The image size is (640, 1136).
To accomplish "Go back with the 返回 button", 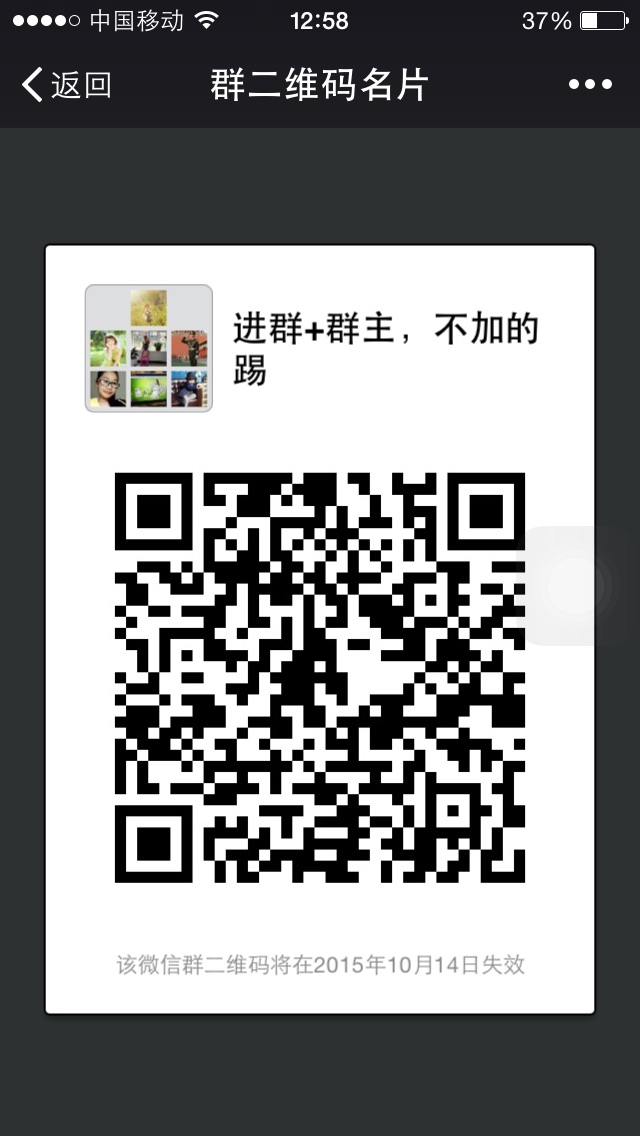I will click(x=66, y=85).
